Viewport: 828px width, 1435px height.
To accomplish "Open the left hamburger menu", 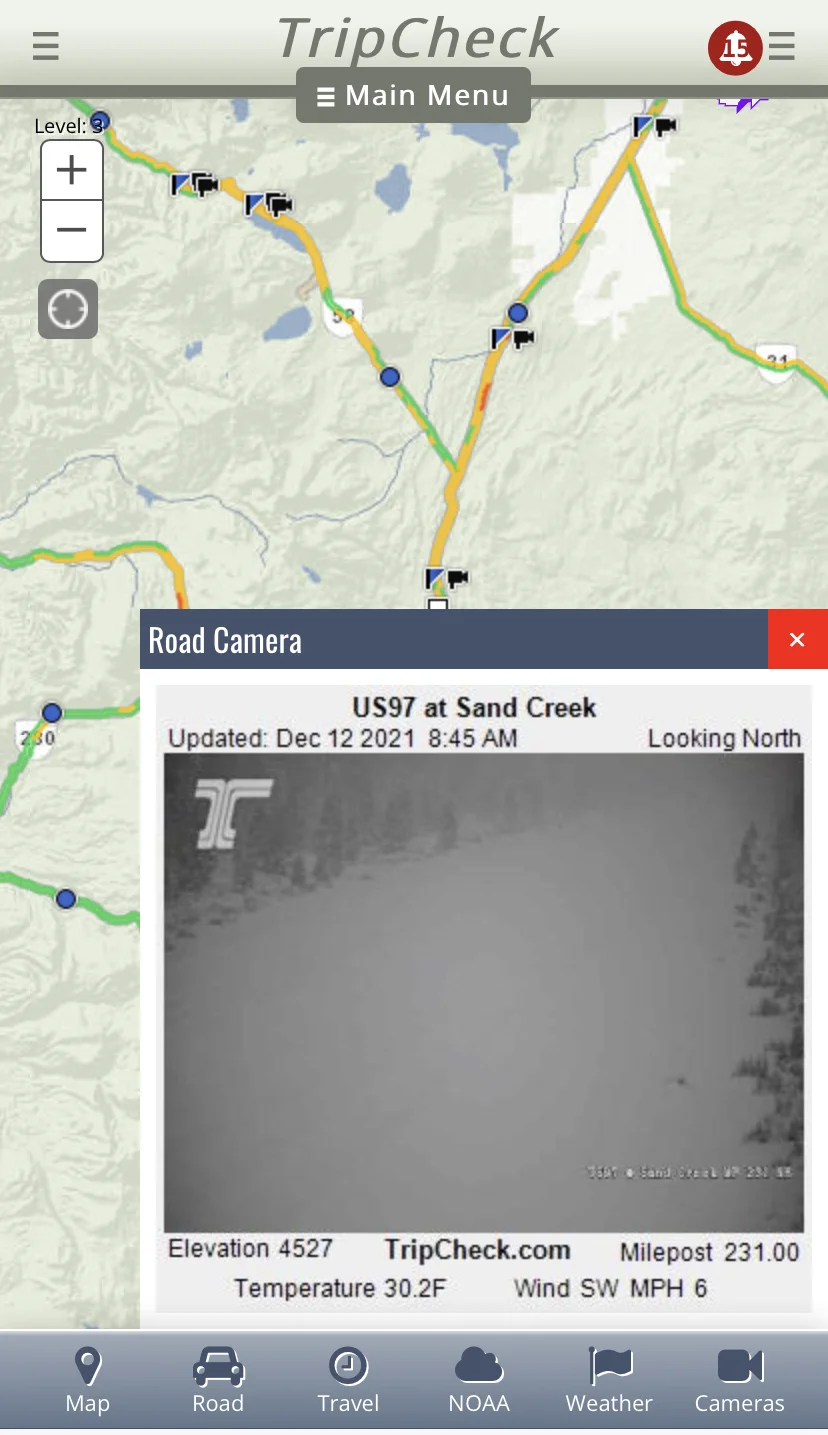I will click(45, 46).
